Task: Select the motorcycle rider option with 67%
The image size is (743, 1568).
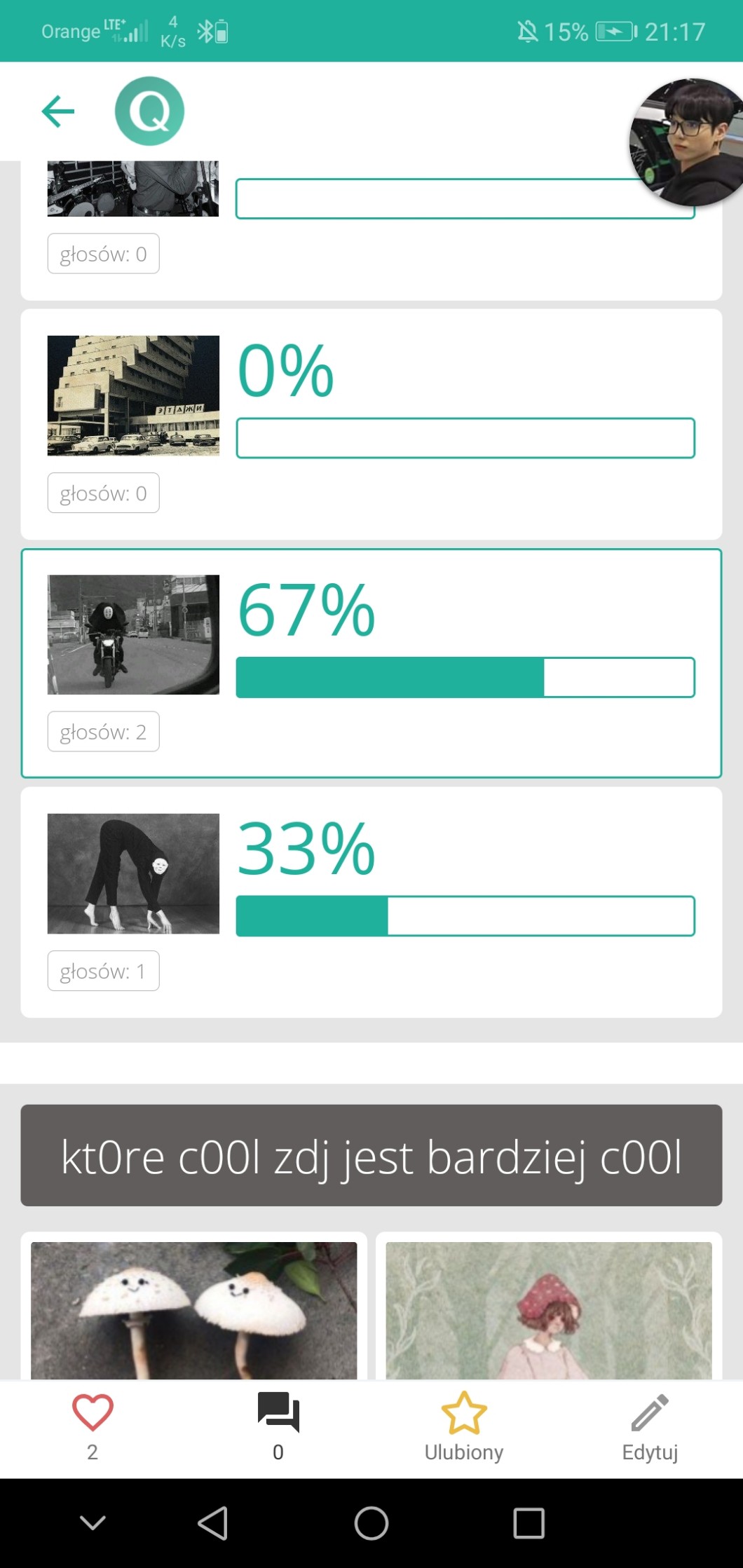Action: (133, 635)
